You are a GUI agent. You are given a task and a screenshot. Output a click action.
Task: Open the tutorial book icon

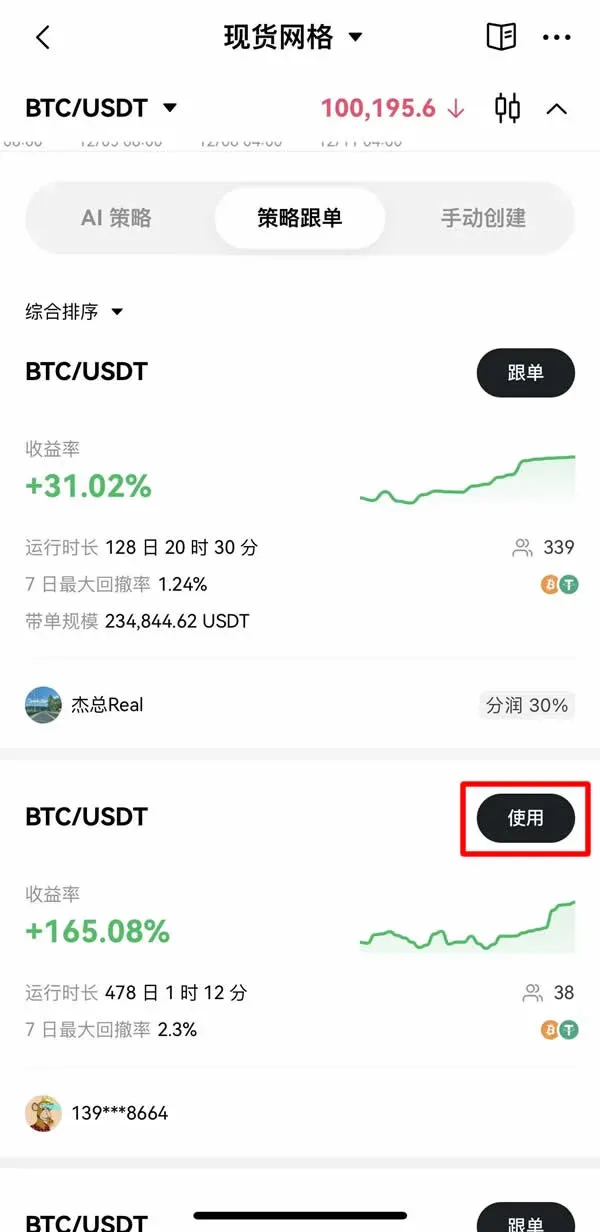[501, 38]
